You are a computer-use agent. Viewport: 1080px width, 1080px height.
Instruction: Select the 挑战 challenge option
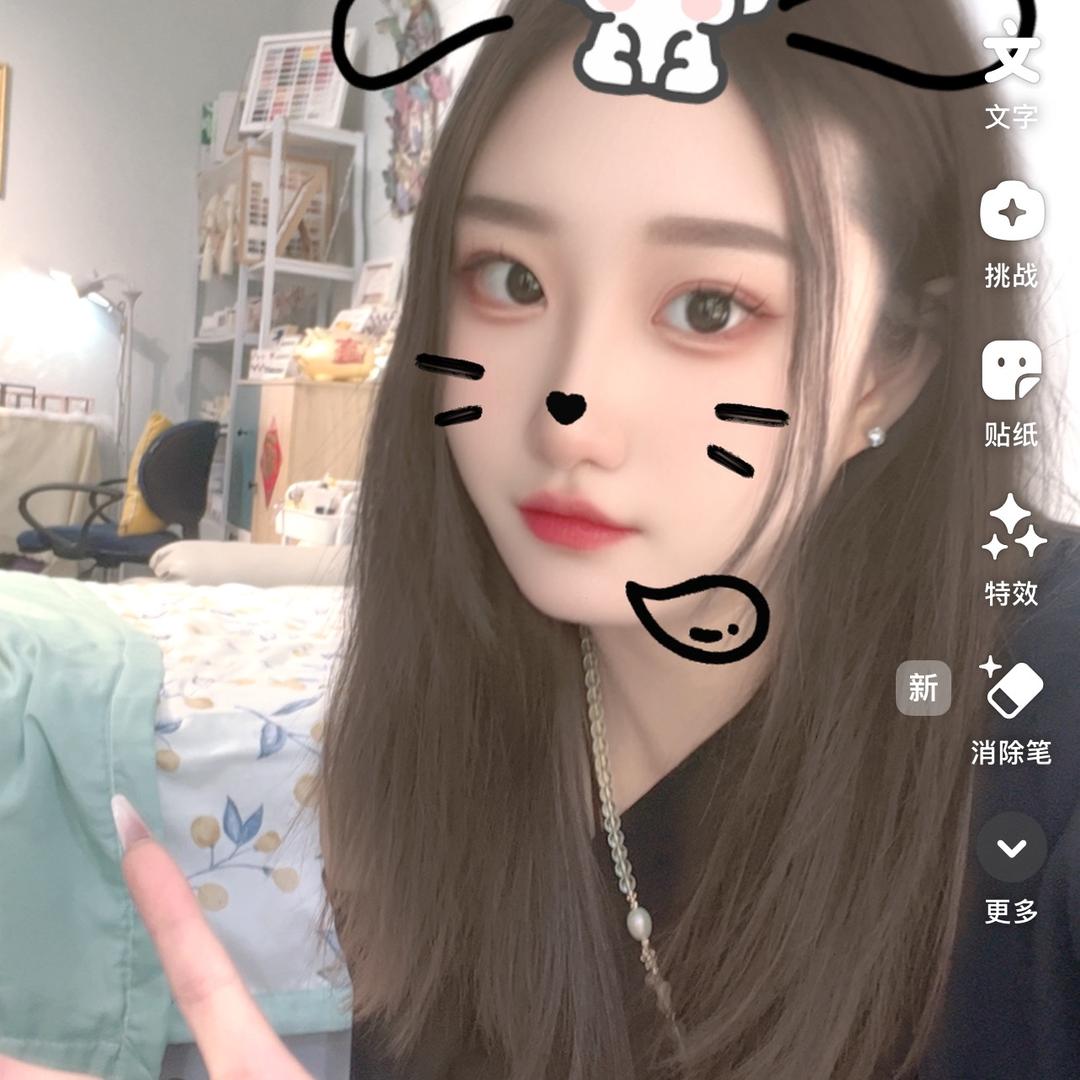pos(1011,234)
